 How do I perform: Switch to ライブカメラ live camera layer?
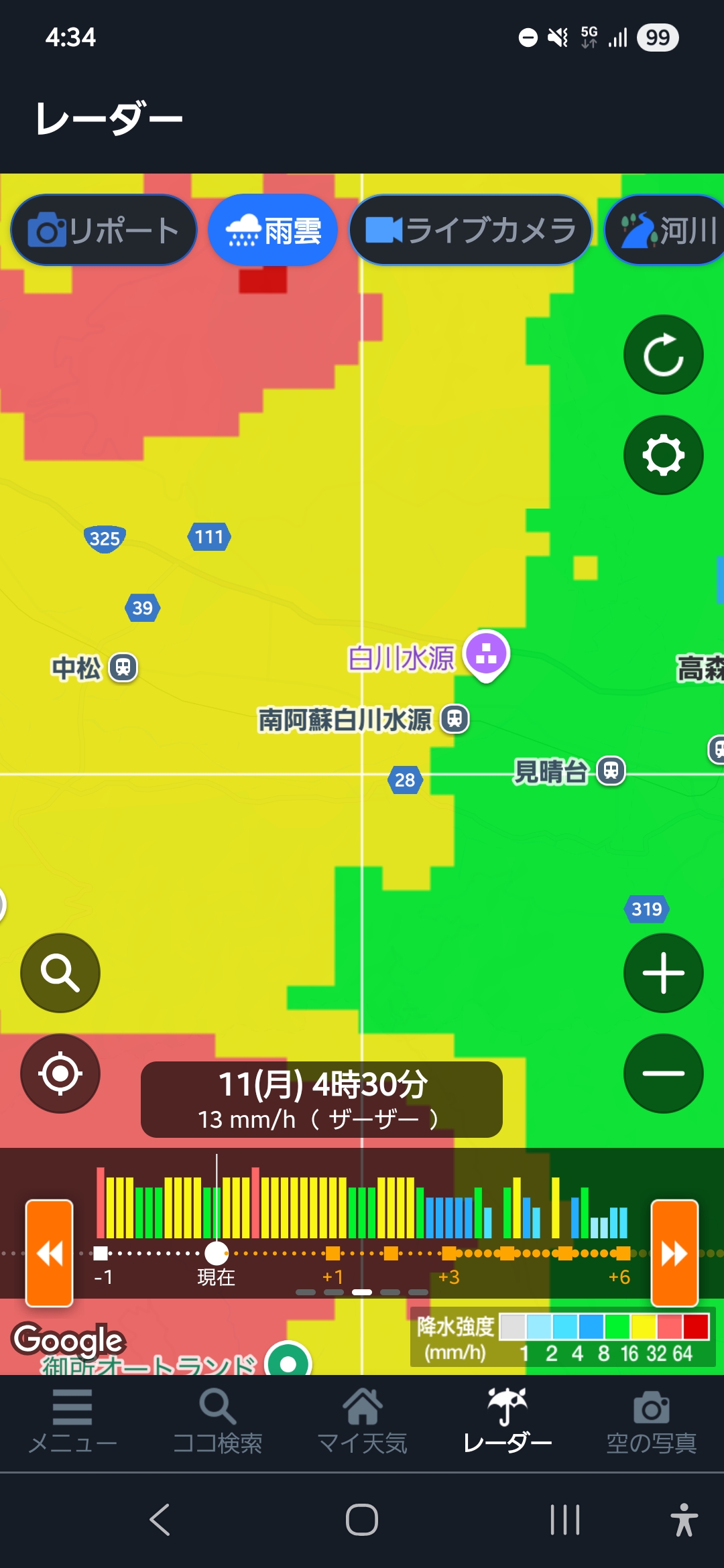tap(471, 231)
